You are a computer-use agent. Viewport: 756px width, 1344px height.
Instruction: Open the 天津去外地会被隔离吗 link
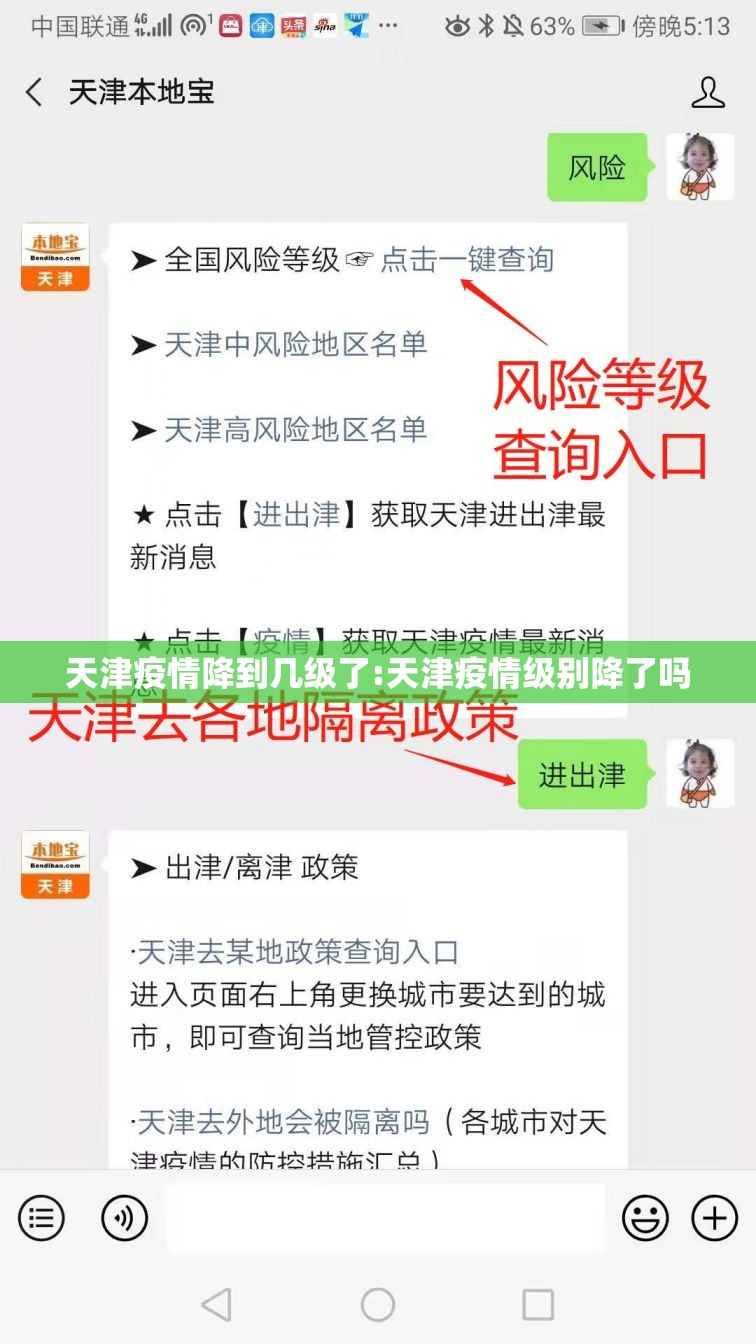click(x=283, y=1121)
